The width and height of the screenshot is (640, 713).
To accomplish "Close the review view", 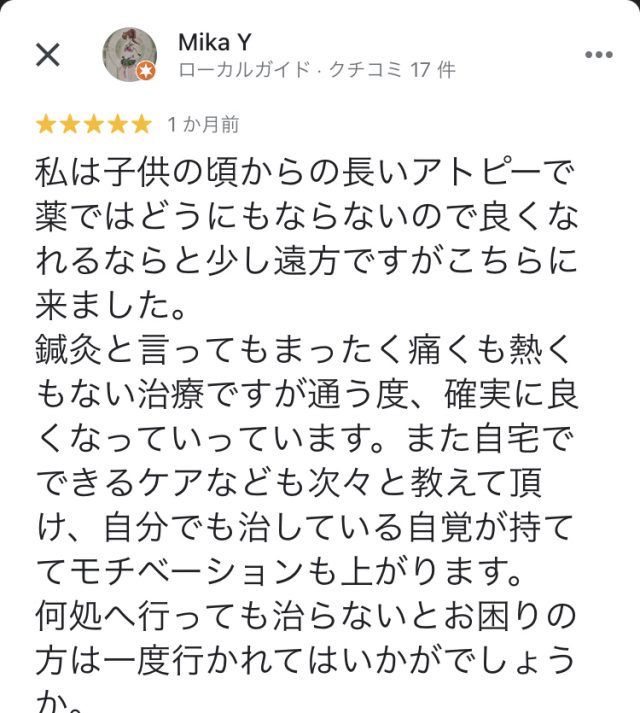I will click(x=47, y=55).
